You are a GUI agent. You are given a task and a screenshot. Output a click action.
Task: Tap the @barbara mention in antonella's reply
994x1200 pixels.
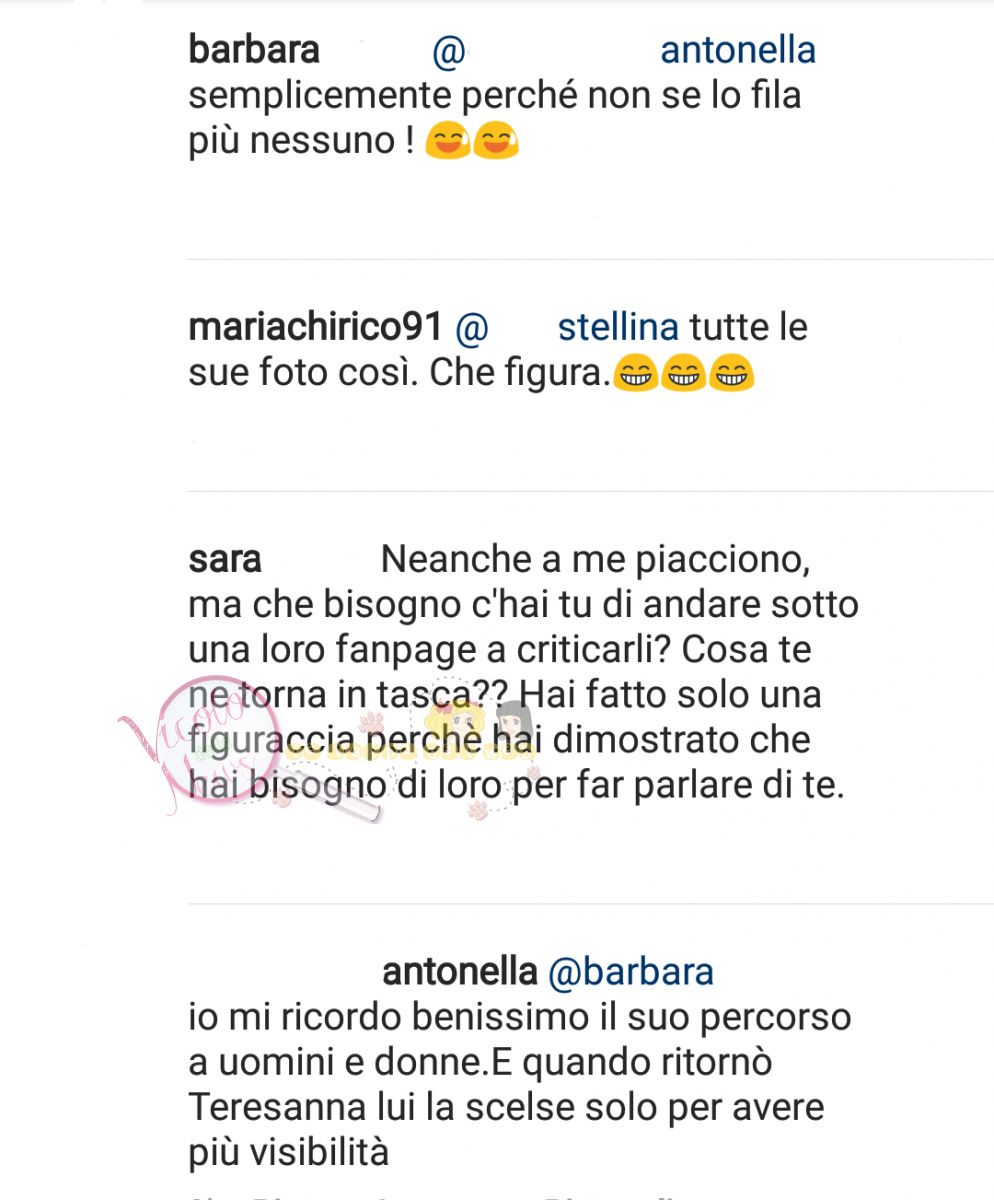(x=630, y=970)
